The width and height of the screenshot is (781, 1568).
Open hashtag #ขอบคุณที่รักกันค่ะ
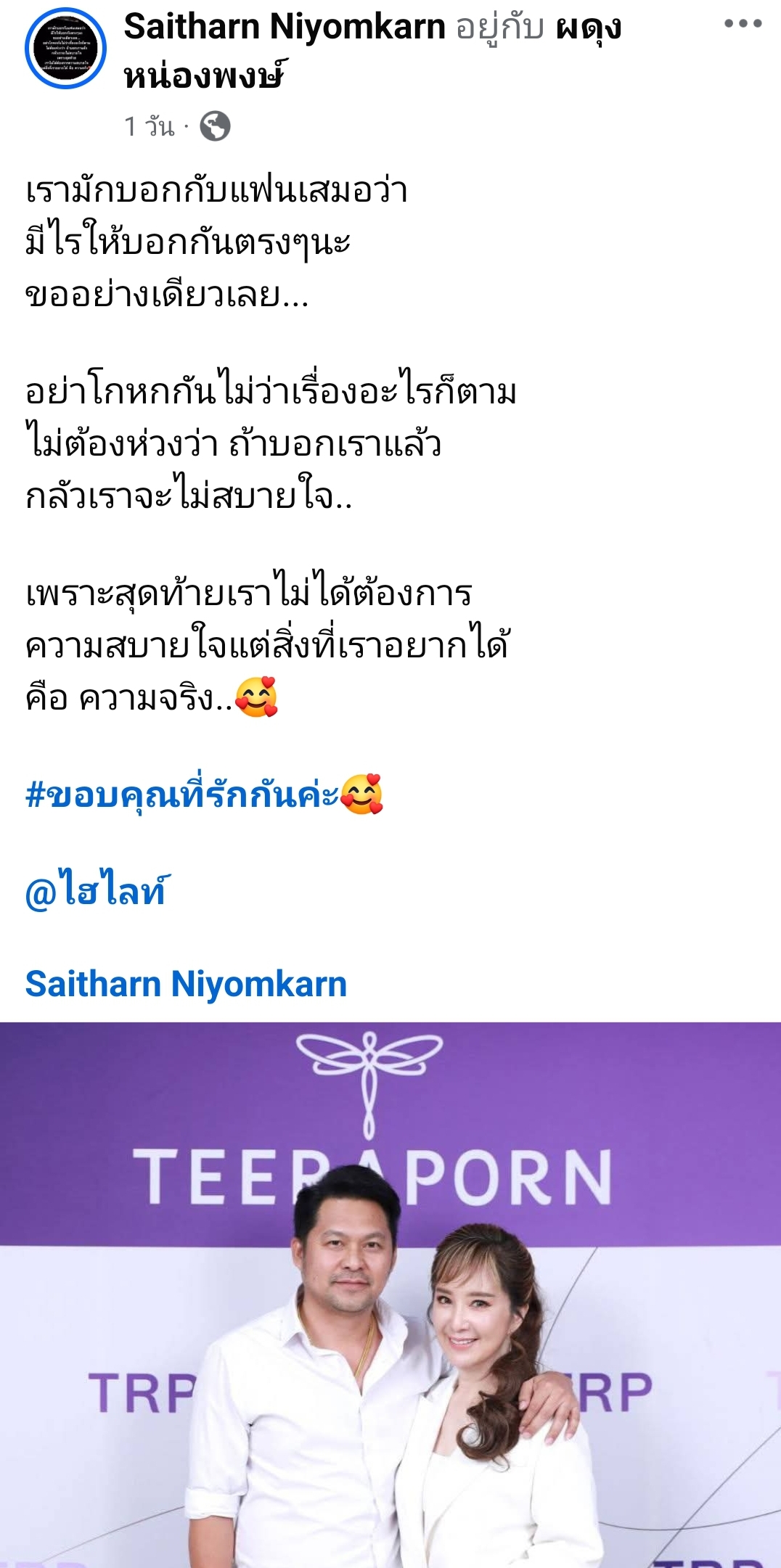tap(181, 795)
